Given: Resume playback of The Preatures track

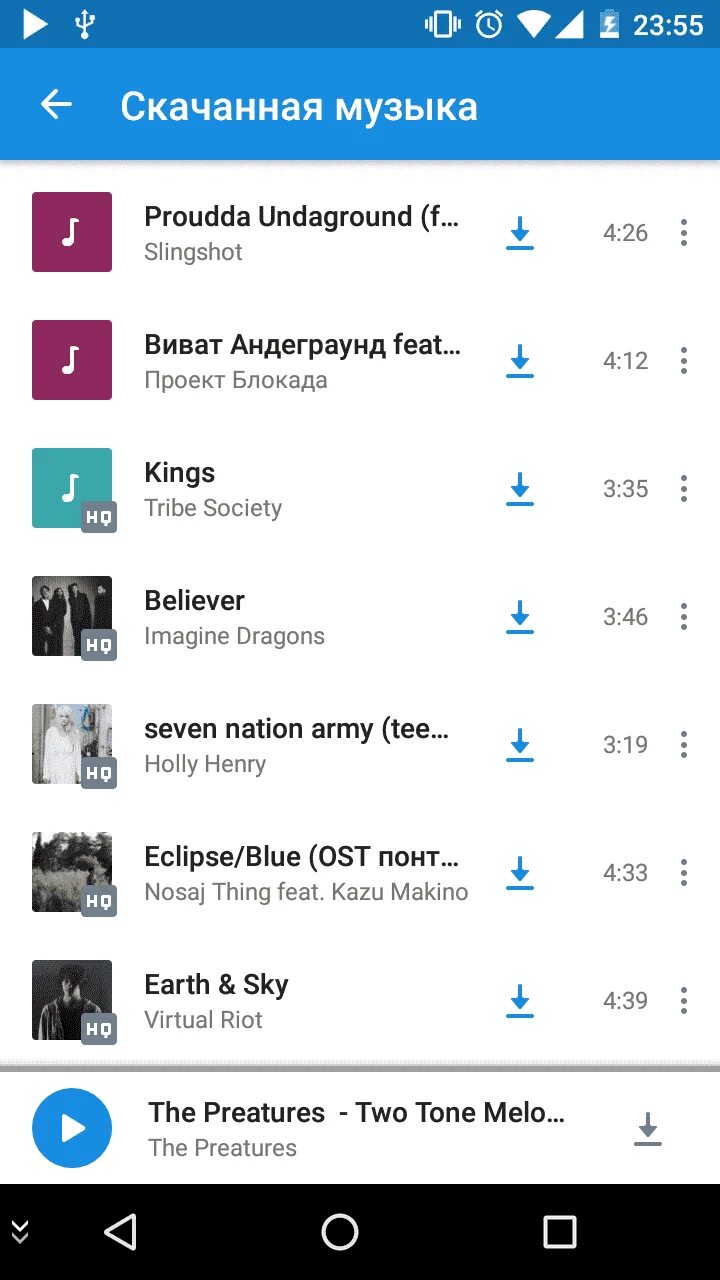Looking at the screenshot, I should 72,1129.
